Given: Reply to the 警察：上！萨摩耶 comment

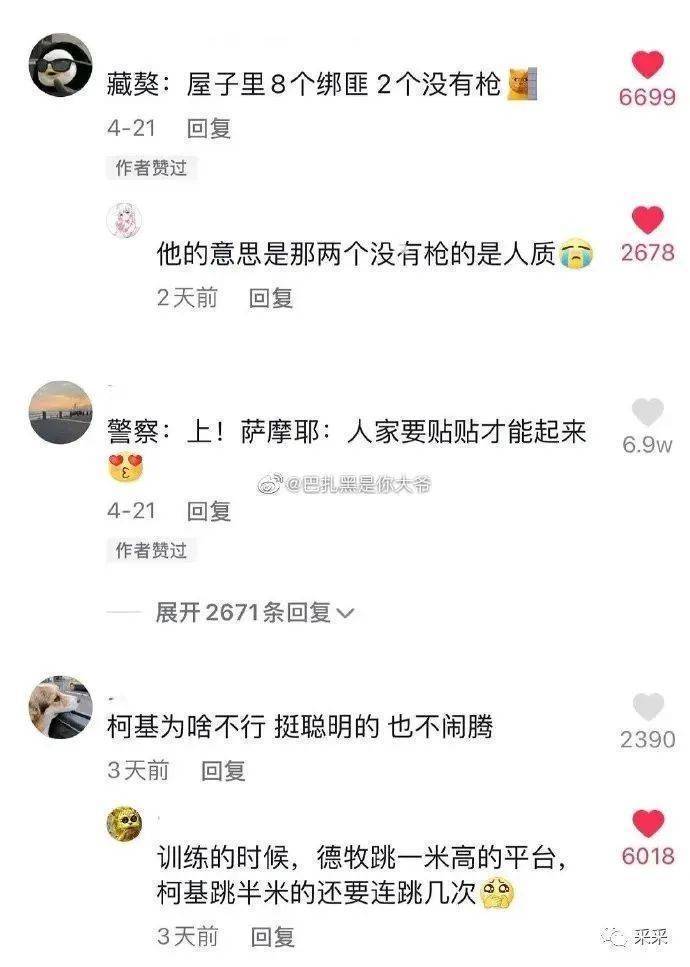Looking at the screenshot, I should pos(209,511).
